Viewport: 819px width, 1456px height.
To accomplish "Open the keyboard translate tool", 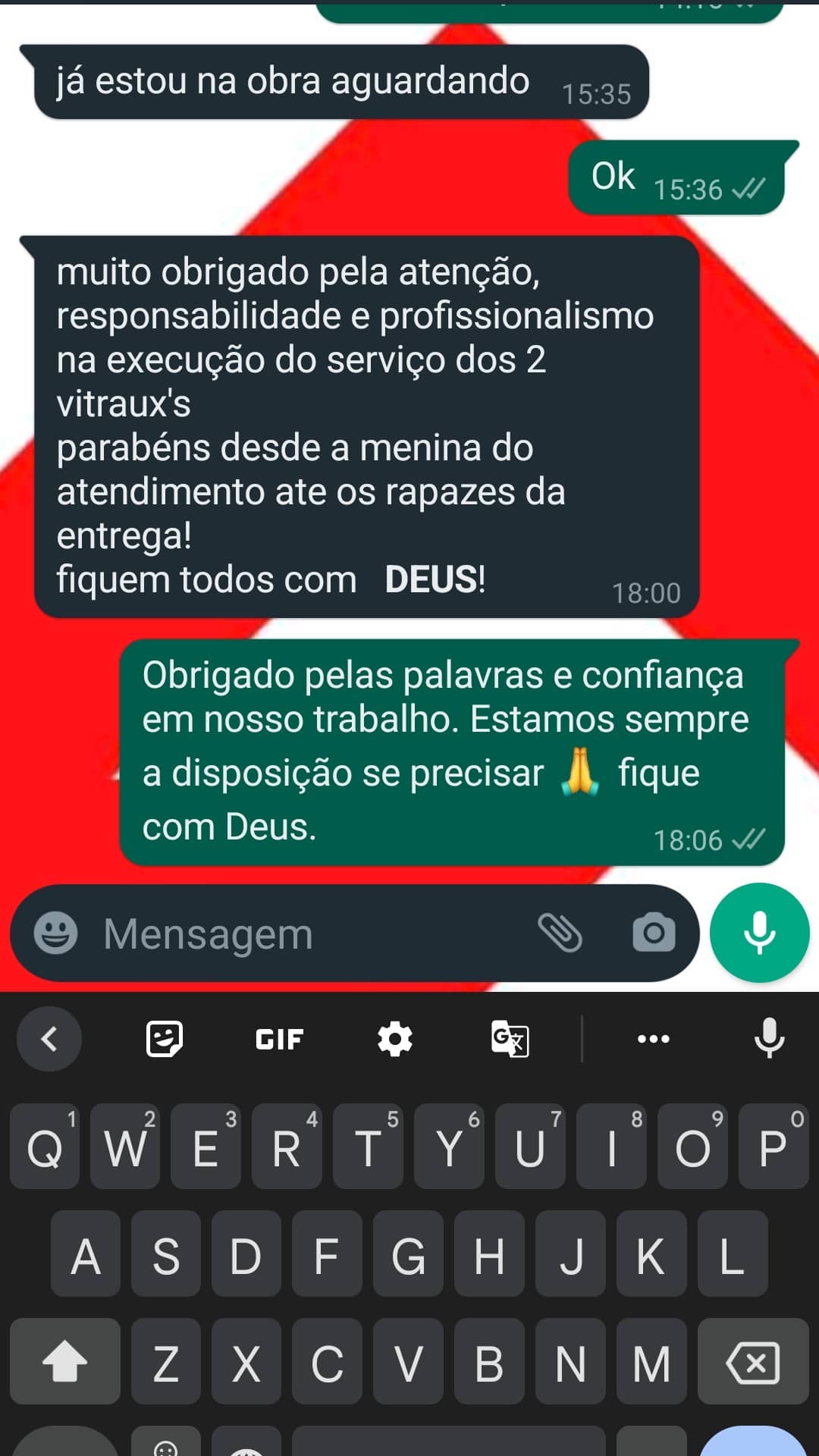I will [x=510, y=1038].
